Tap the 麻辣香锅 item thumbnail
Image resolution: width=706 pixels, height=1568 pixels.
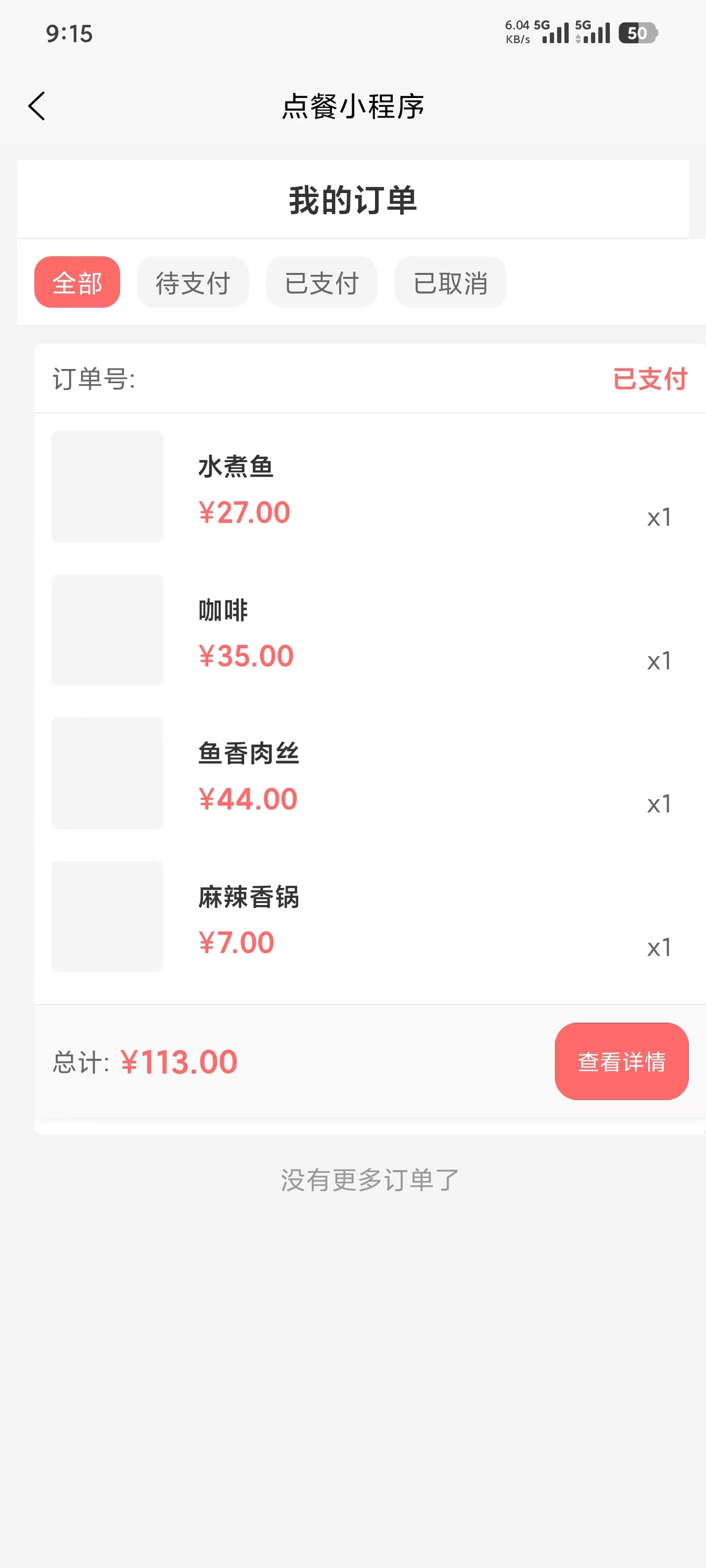point(107,917)
